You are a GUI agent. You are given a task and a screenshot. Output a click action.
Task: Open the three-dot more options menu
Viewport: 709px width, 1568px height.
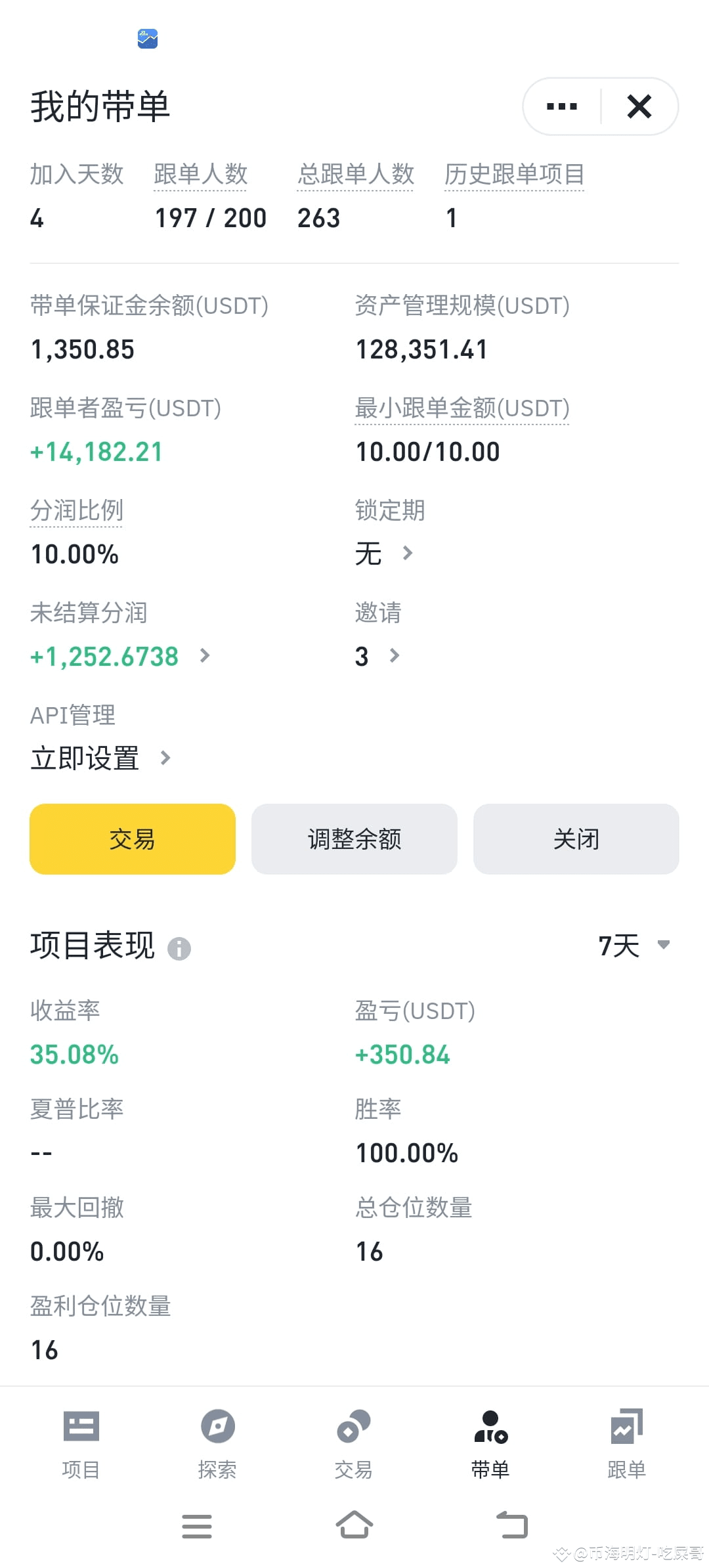pyautogui.click(x=562, y=106)
